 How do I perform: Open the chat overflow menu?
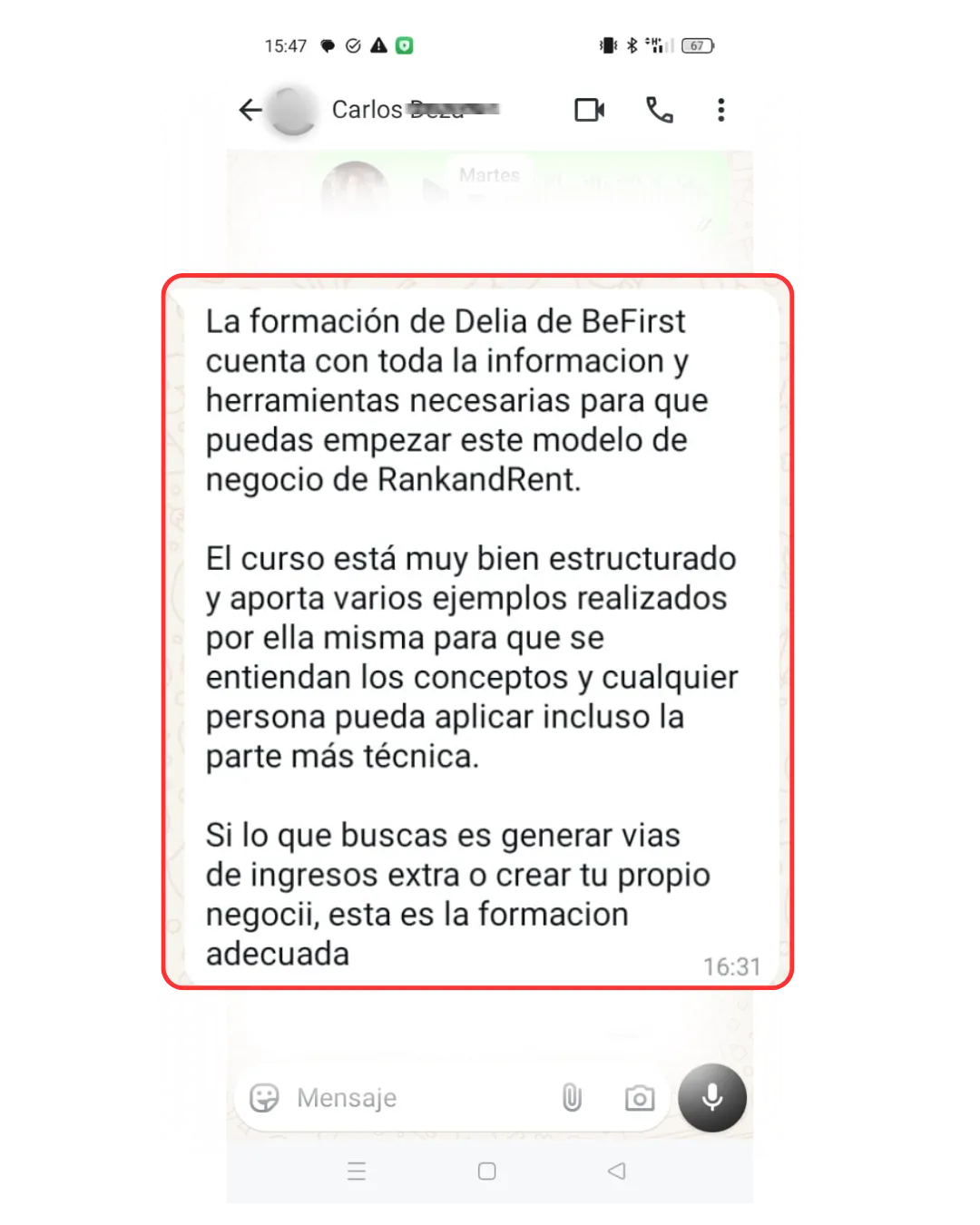(721, 110)
